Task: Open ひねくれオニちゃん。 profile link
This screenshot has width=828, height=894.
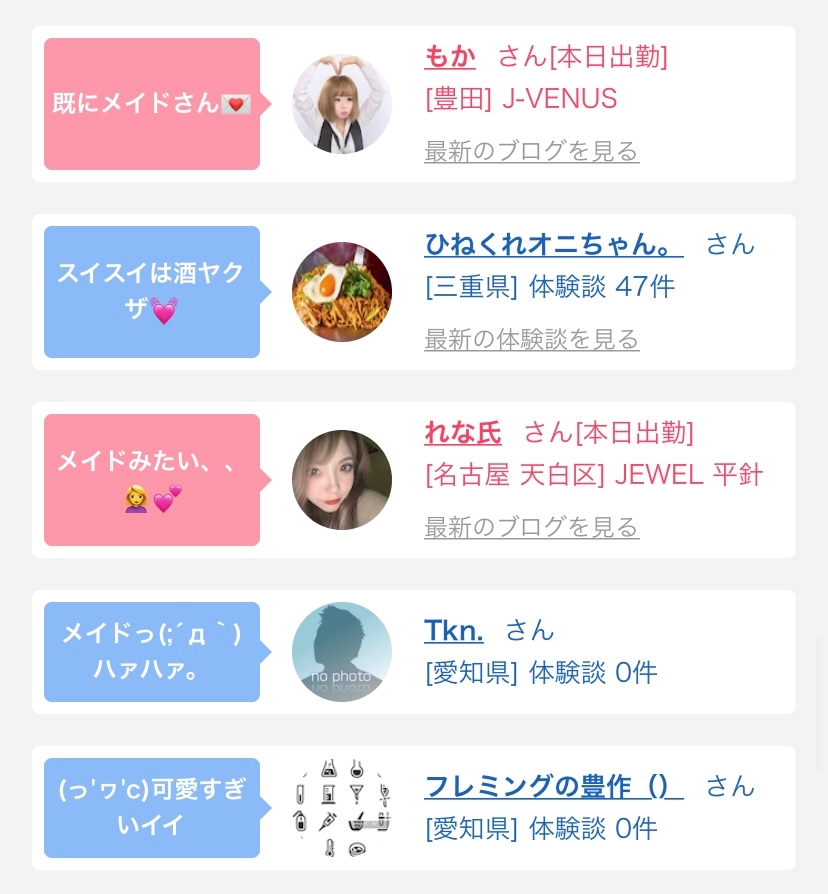Action: coord(553,244)
